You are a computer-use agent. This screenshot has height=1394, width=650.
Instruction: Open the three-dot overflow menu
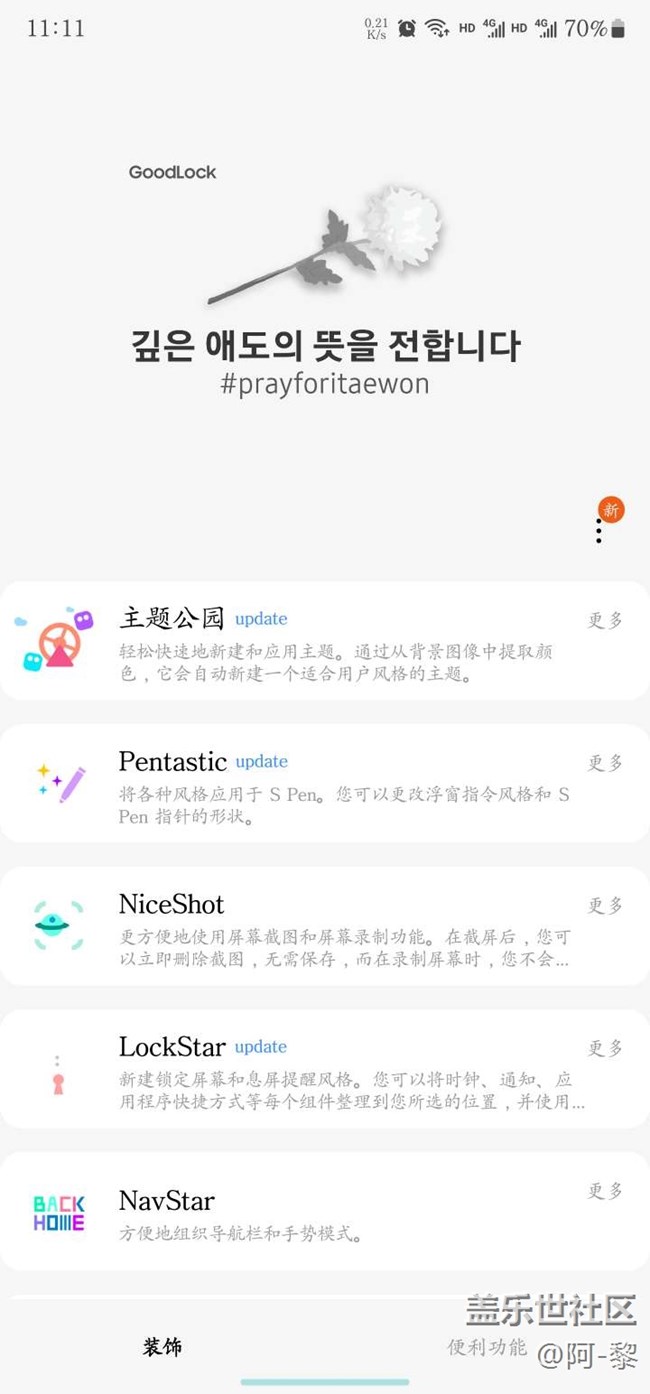599,531
